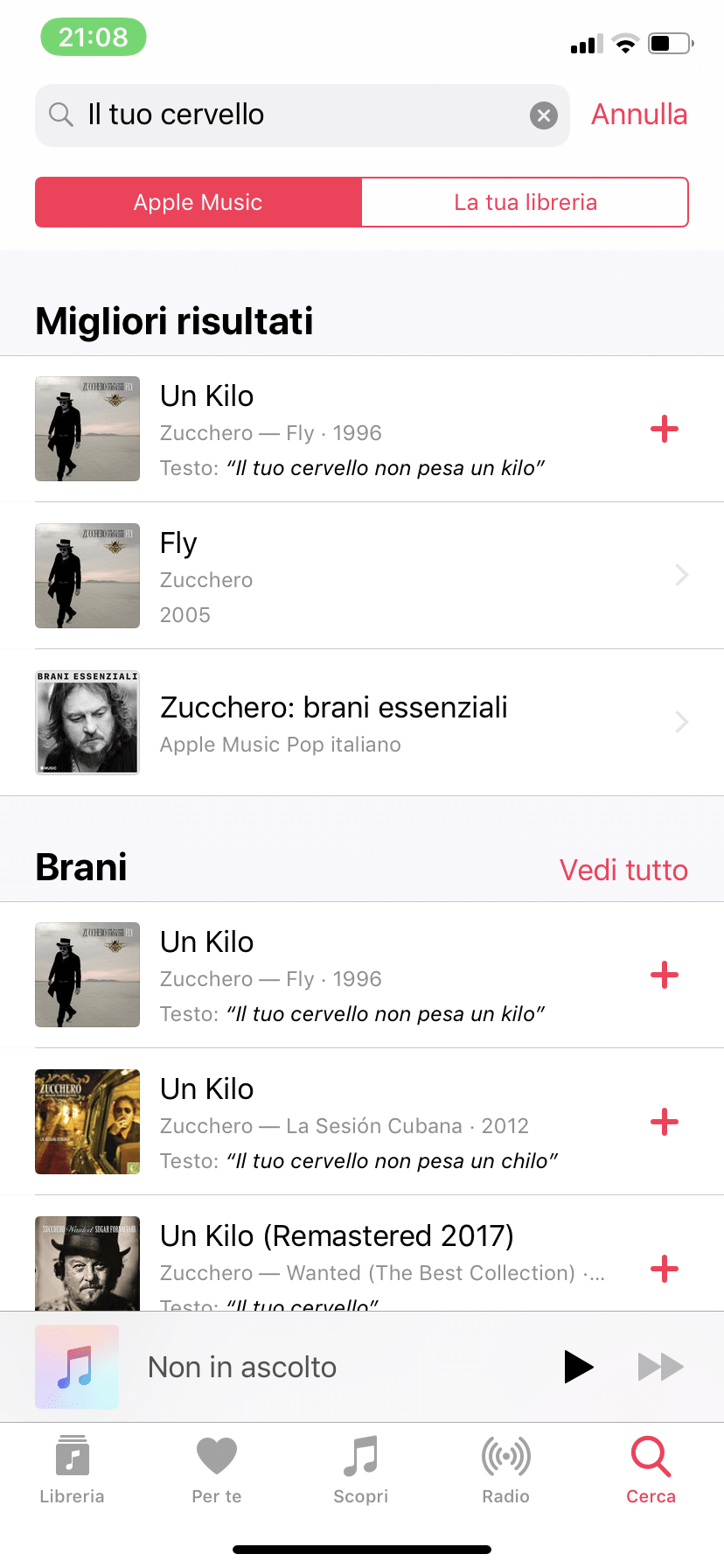Add Un Kilo (Remastered 2017) to library
Screen dimensions: 724x1568
665,1269
